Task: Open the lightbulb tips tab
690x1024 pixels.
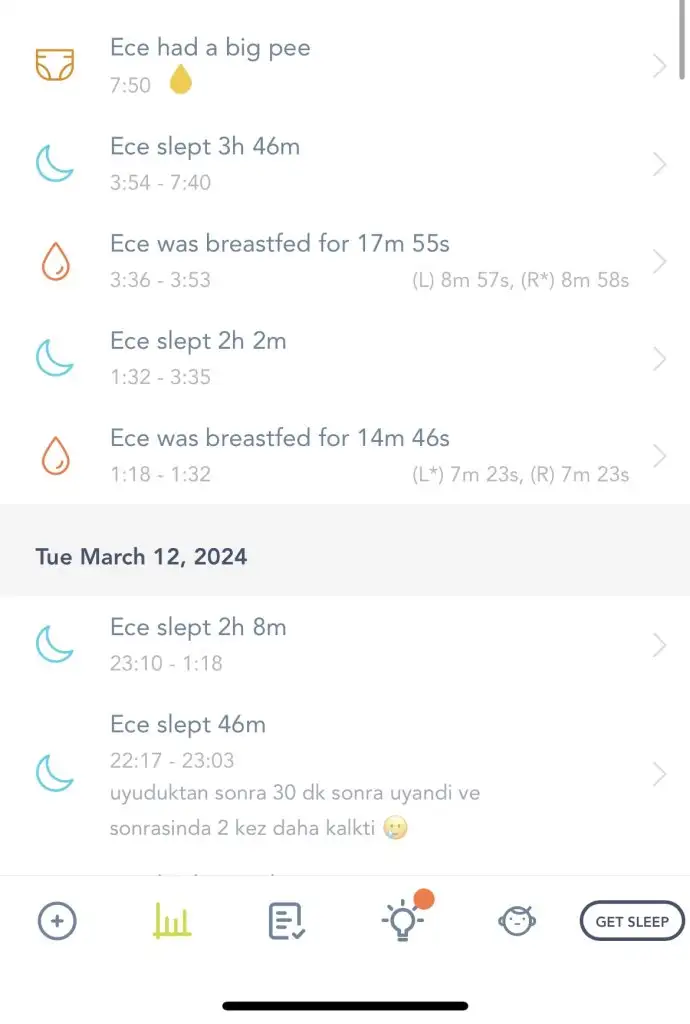Action: (x=402, y=921)
